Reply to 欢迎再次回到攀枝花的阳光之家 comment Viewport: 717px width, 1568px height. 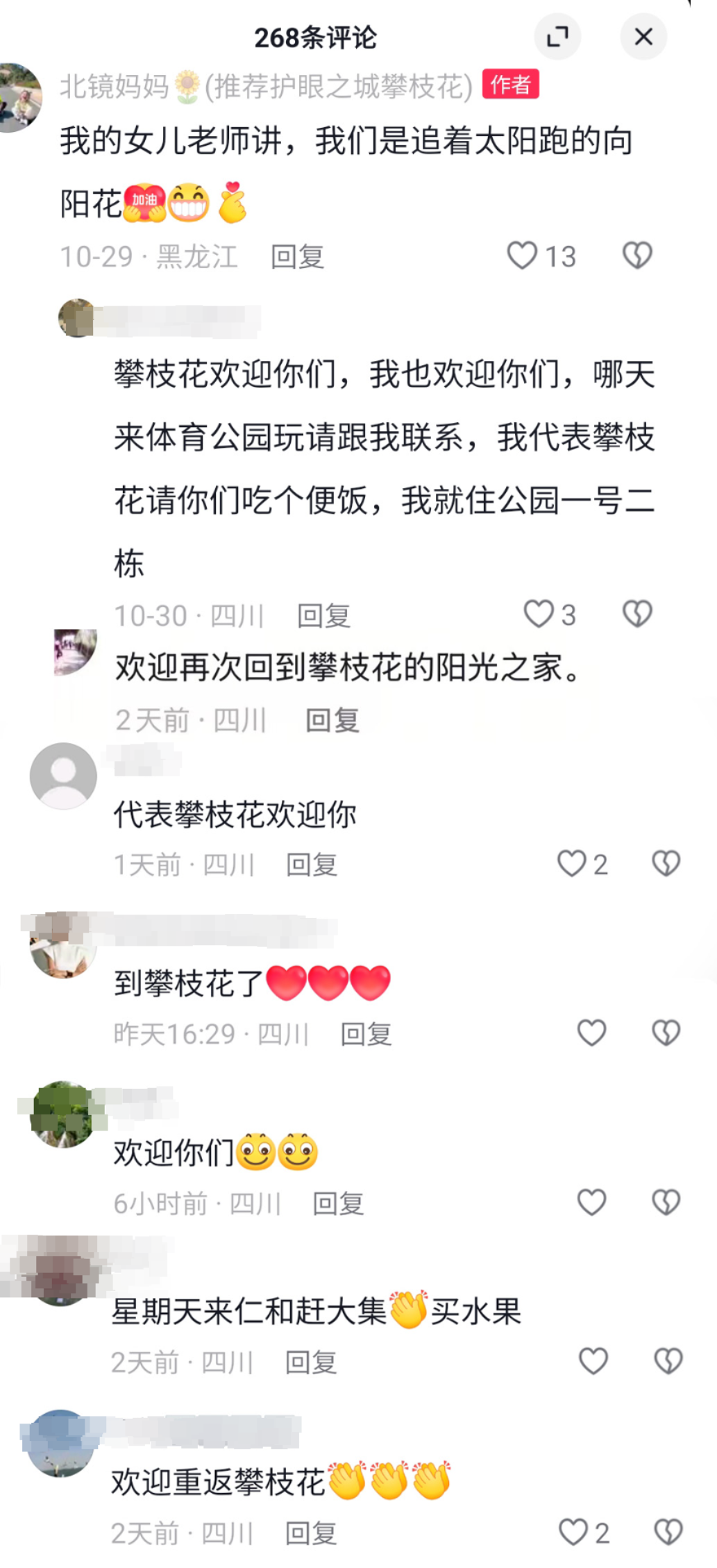332,720
